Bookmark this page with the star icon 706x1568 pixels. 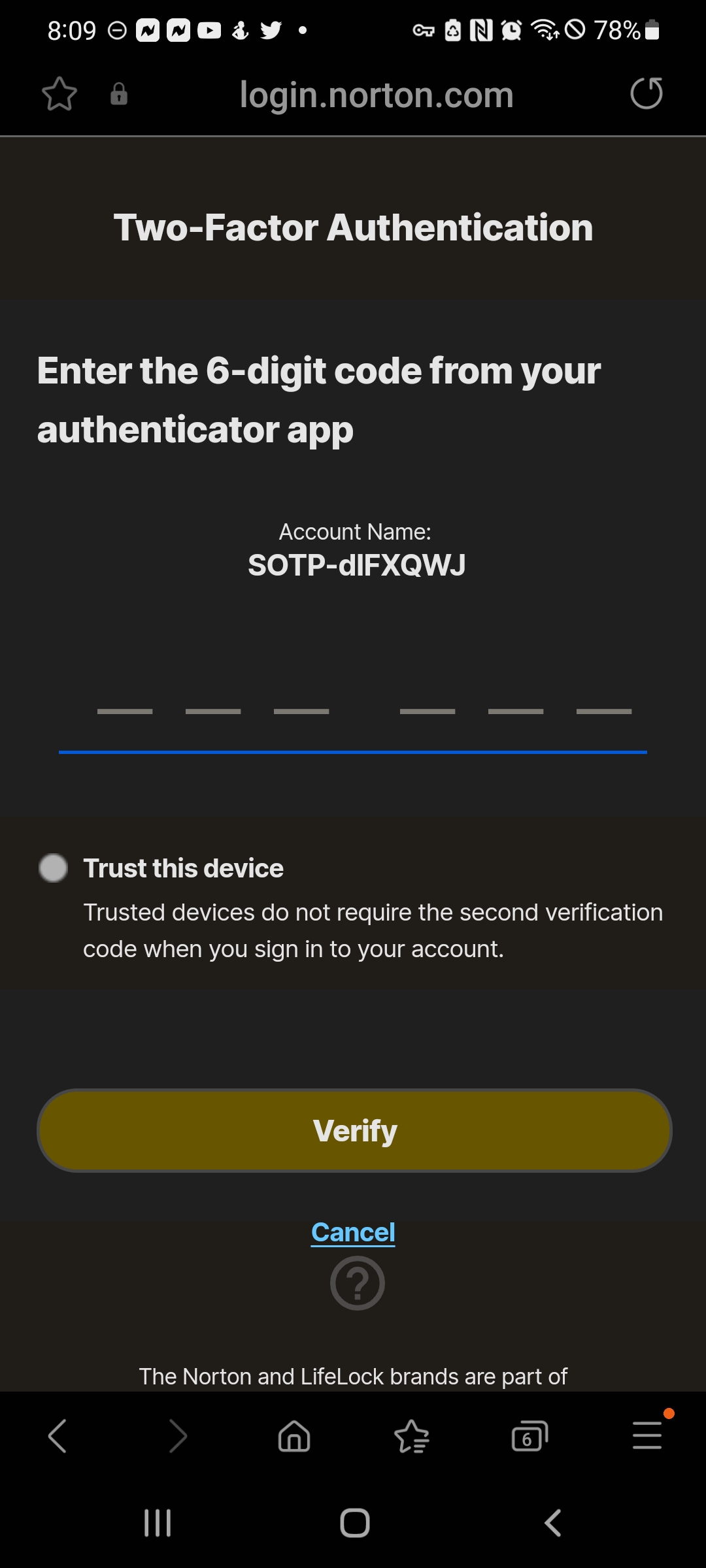[x=59, y=95]
